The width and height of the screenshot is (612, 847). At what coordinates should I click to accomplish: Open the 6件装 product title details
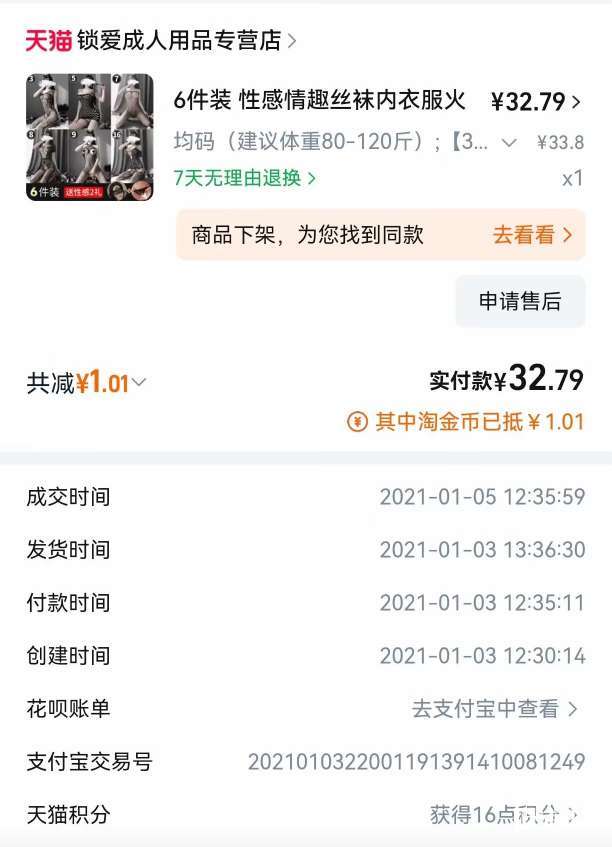pos(320,100)
